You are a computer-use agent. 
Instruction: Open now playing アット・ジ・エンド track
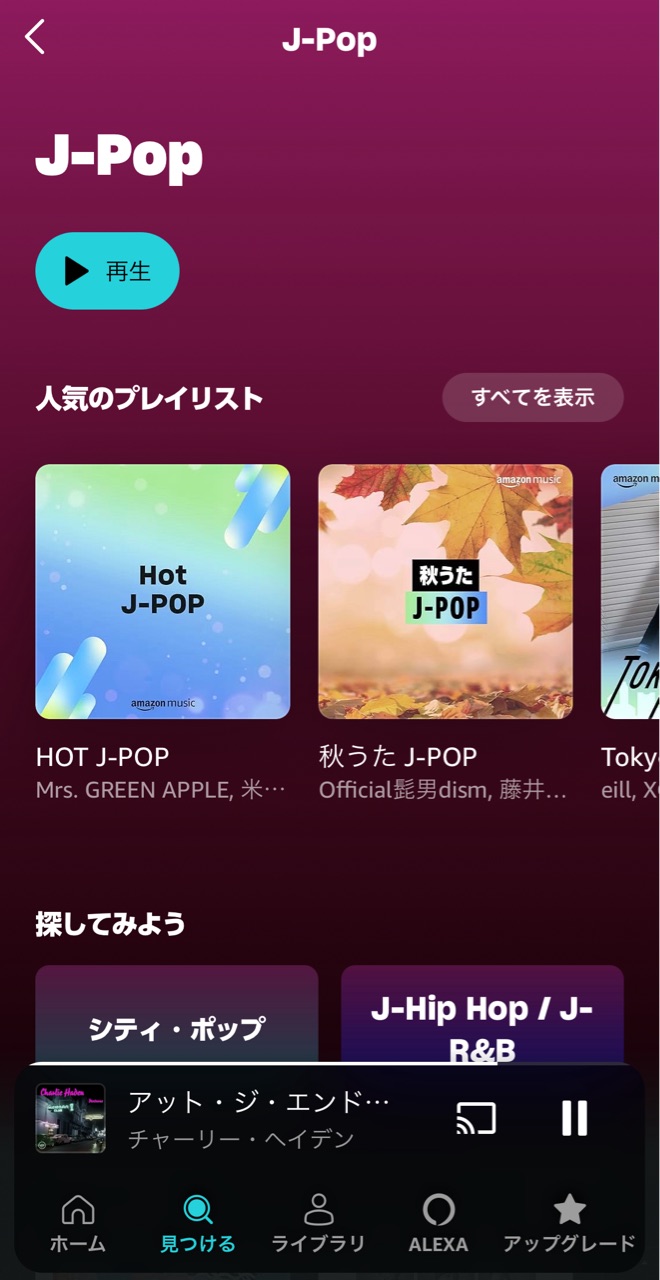(x=258, y=1117)
